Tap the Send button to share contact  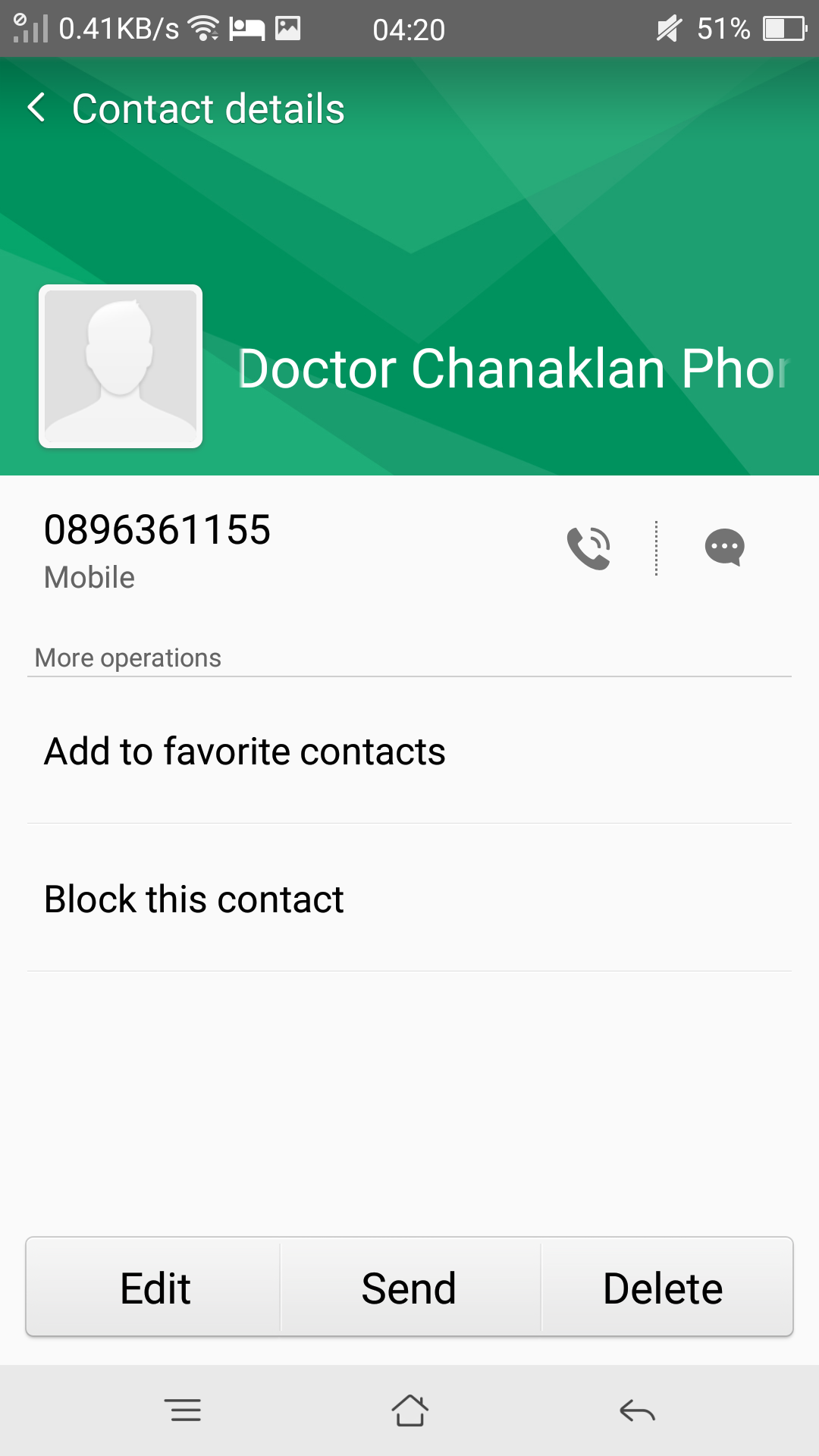(x=409, y=1288)
